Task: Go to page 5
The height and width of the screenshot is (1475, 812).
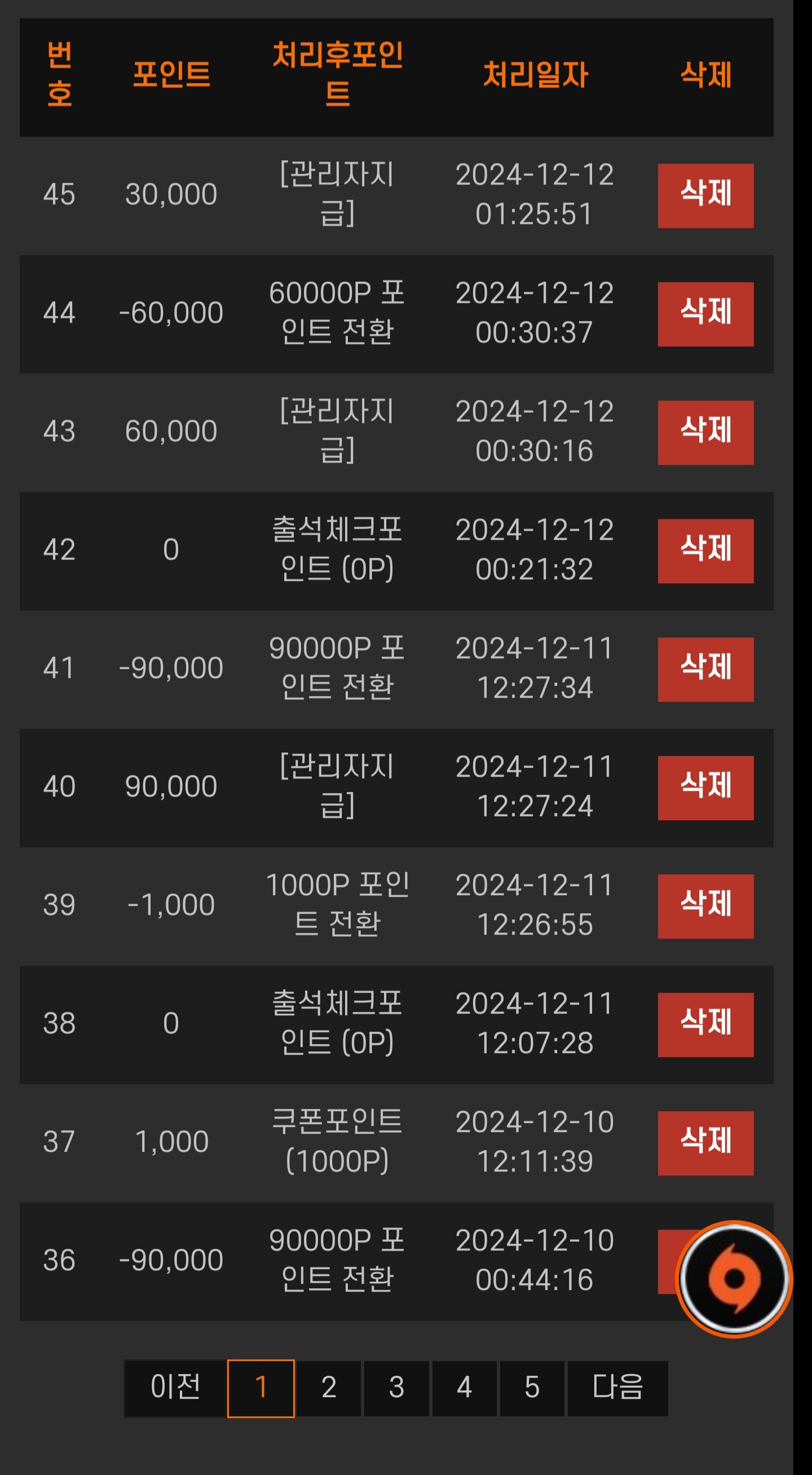Action: [x=532, y=1389]
